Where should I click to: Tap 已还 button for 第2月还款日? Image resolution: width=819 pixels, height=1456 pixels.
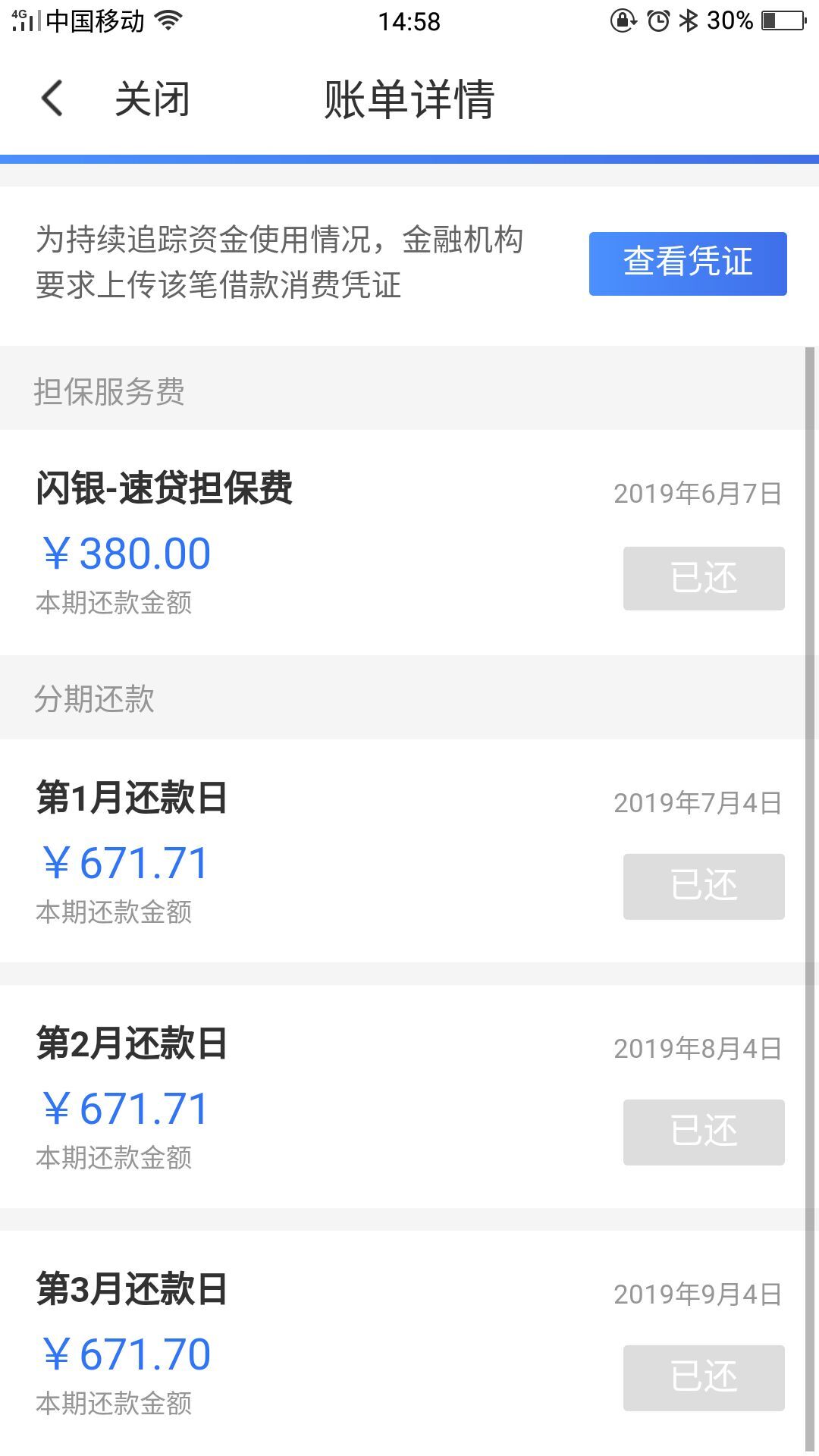tap(704, 1132)
